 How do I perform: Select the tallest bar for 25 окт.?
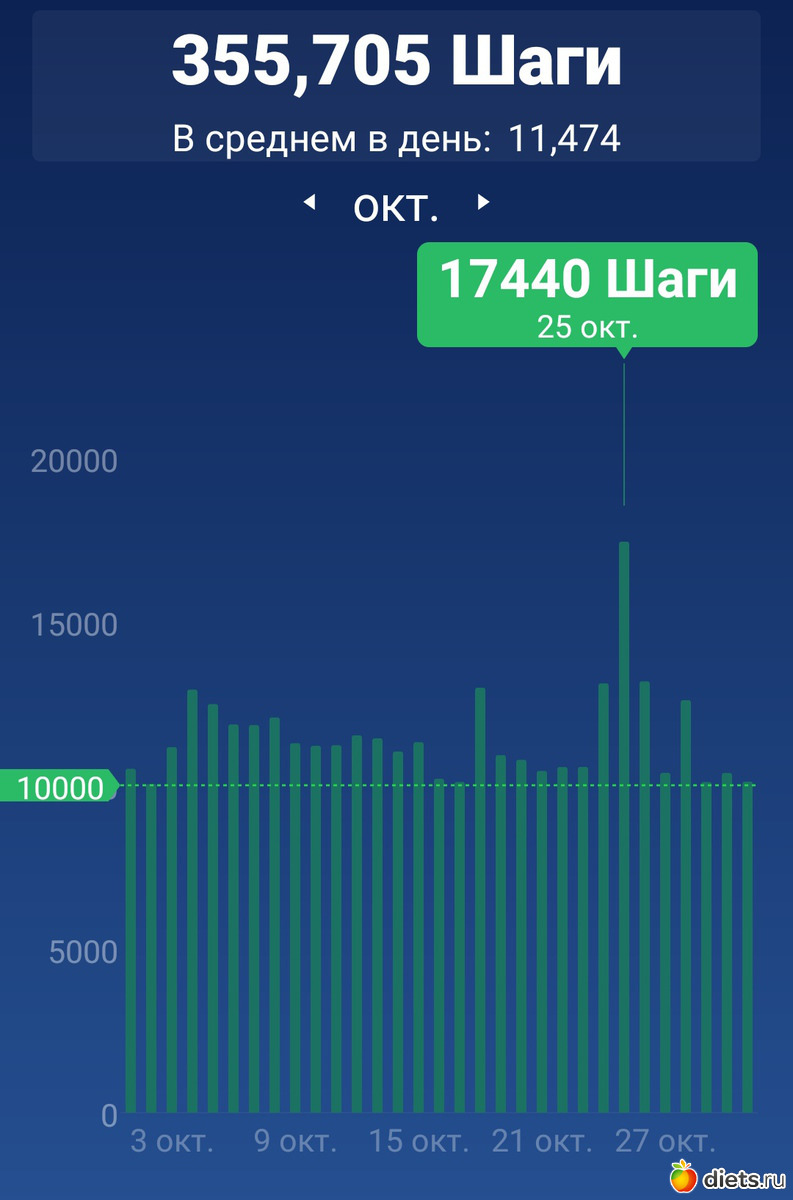(x=624, y=820)
